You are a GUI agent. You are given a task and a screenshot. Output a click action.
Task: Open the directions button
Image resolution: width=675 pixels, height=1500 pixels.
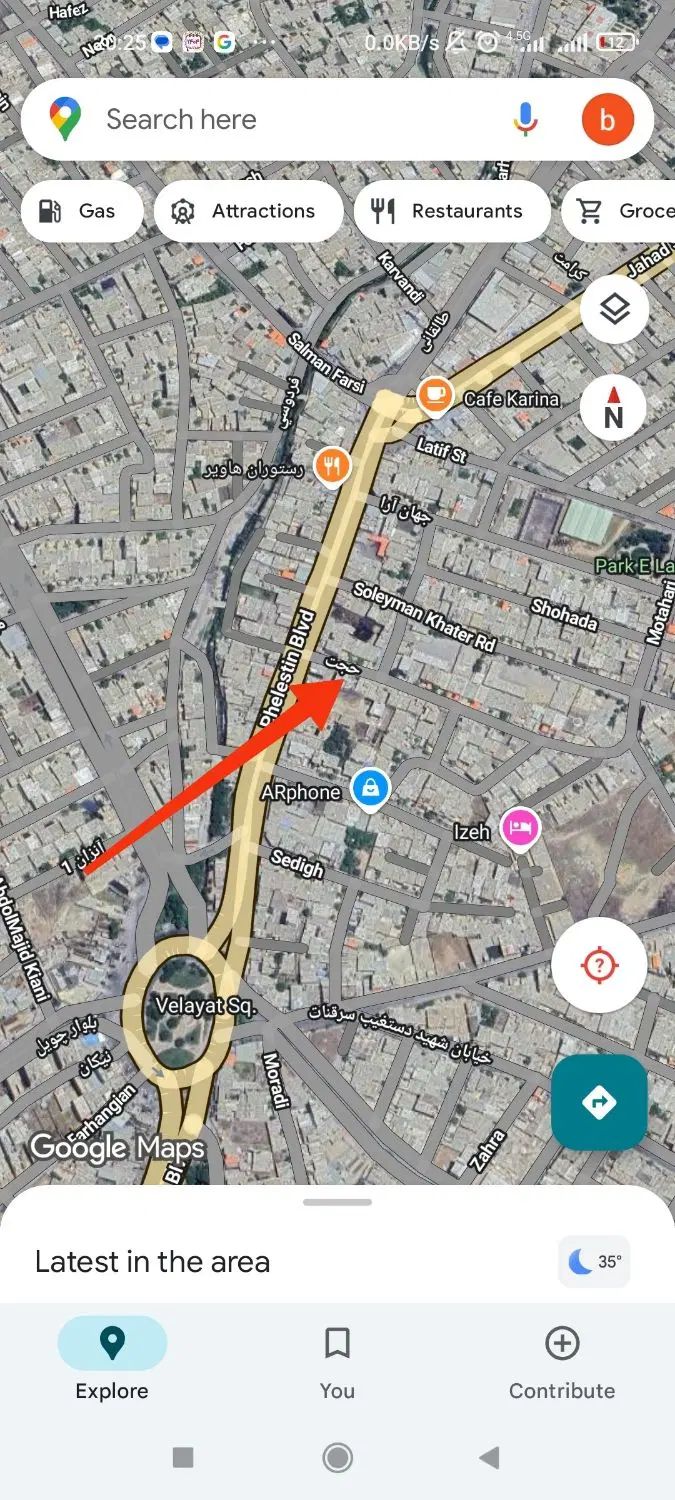[x=599, y=1102]
